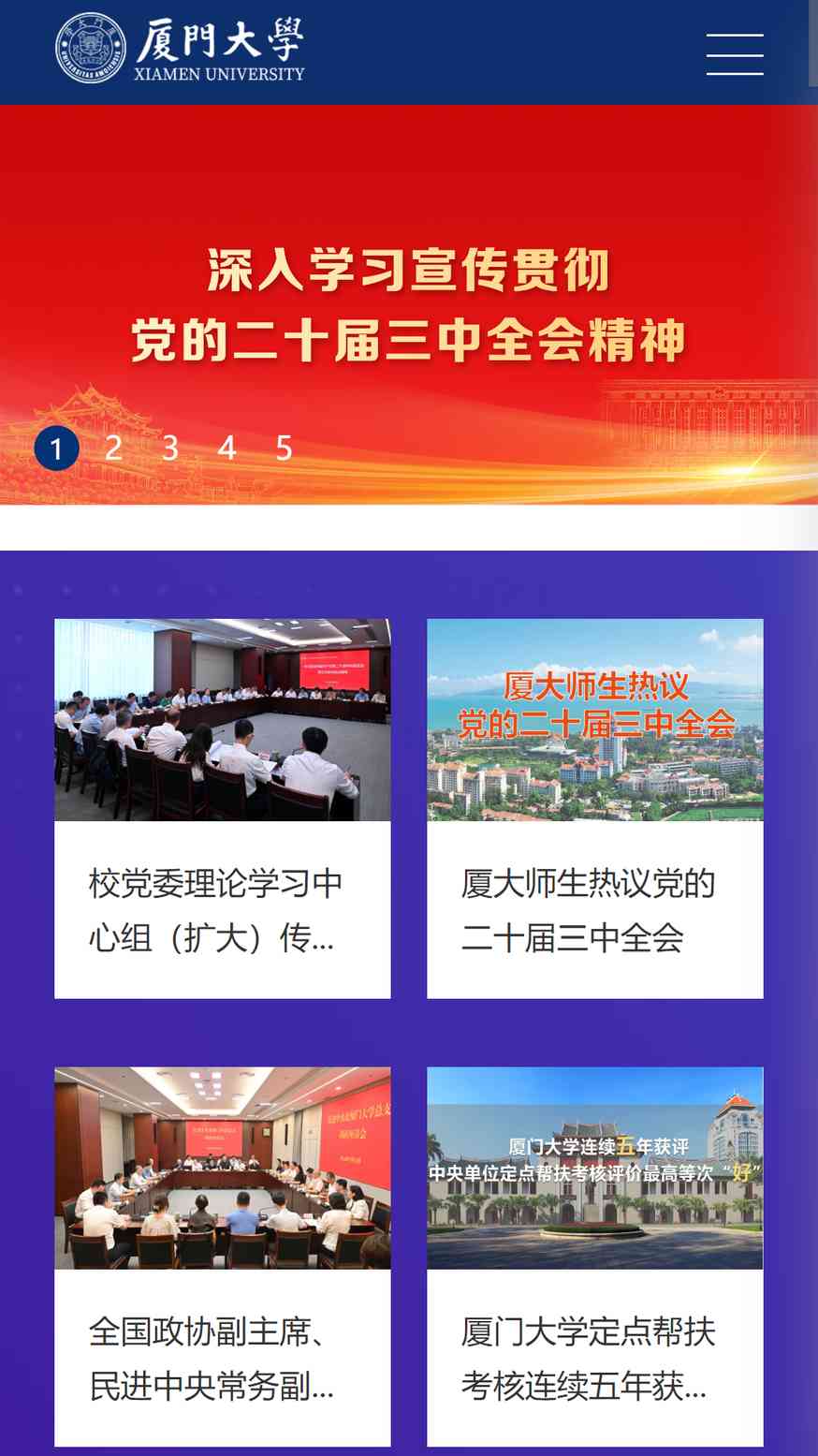Jump to banner slide 3

pyautogui.click(x=170, y=449)
